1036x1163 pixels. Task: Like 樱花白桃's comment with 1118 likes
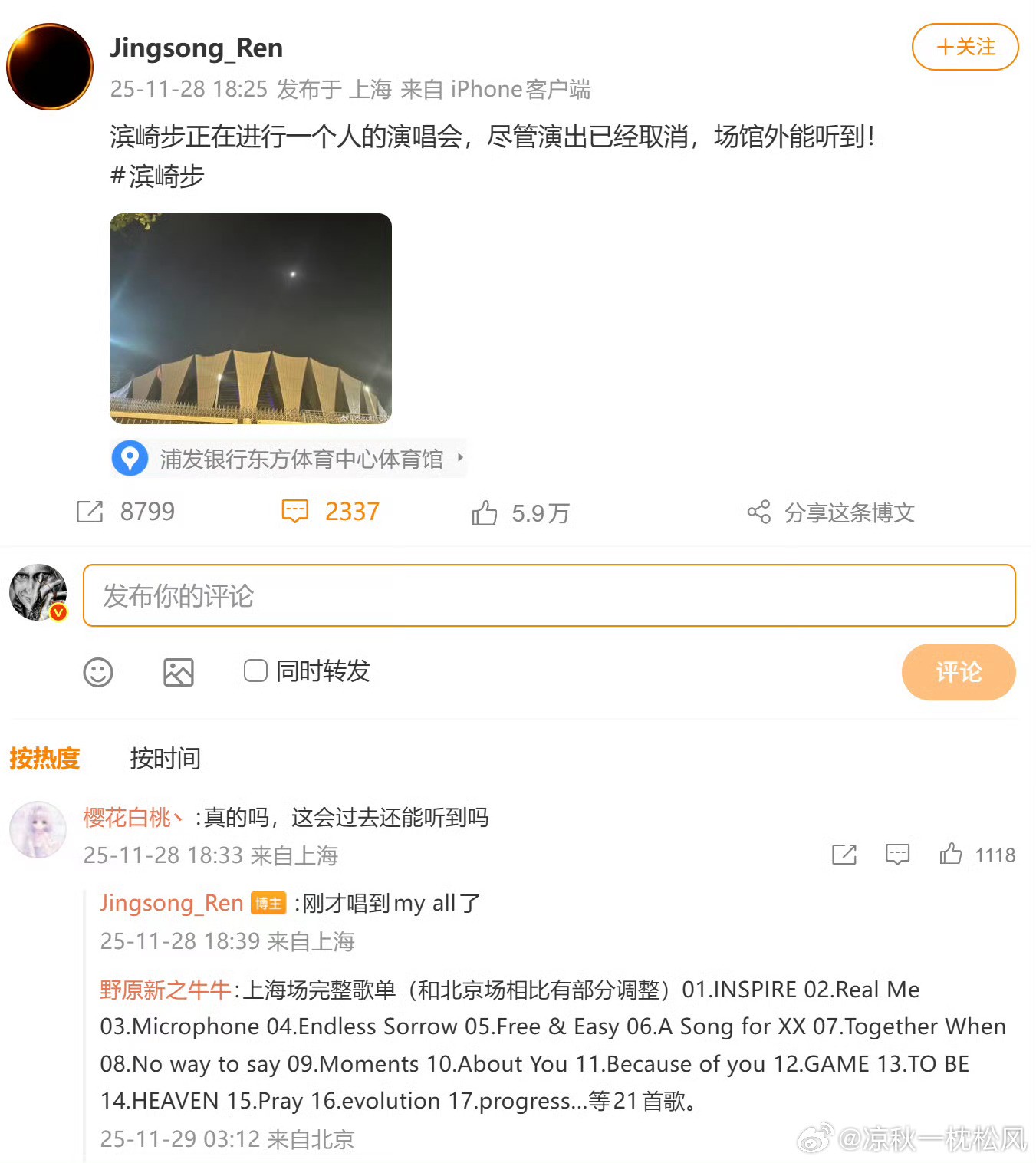[951, 854]
